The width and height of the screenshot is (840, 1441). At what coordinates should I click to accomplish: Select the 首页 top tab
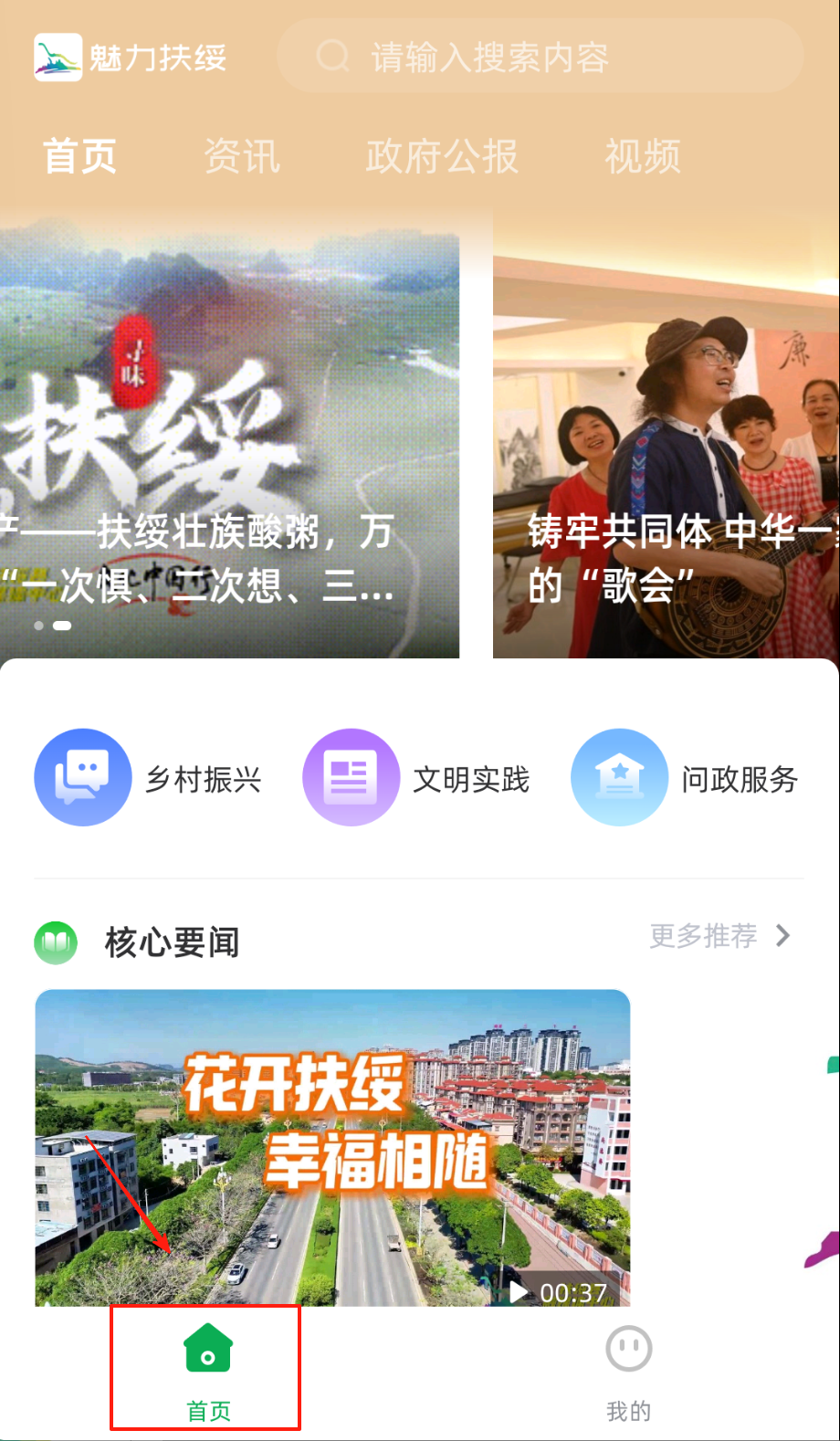click(80, 156)
